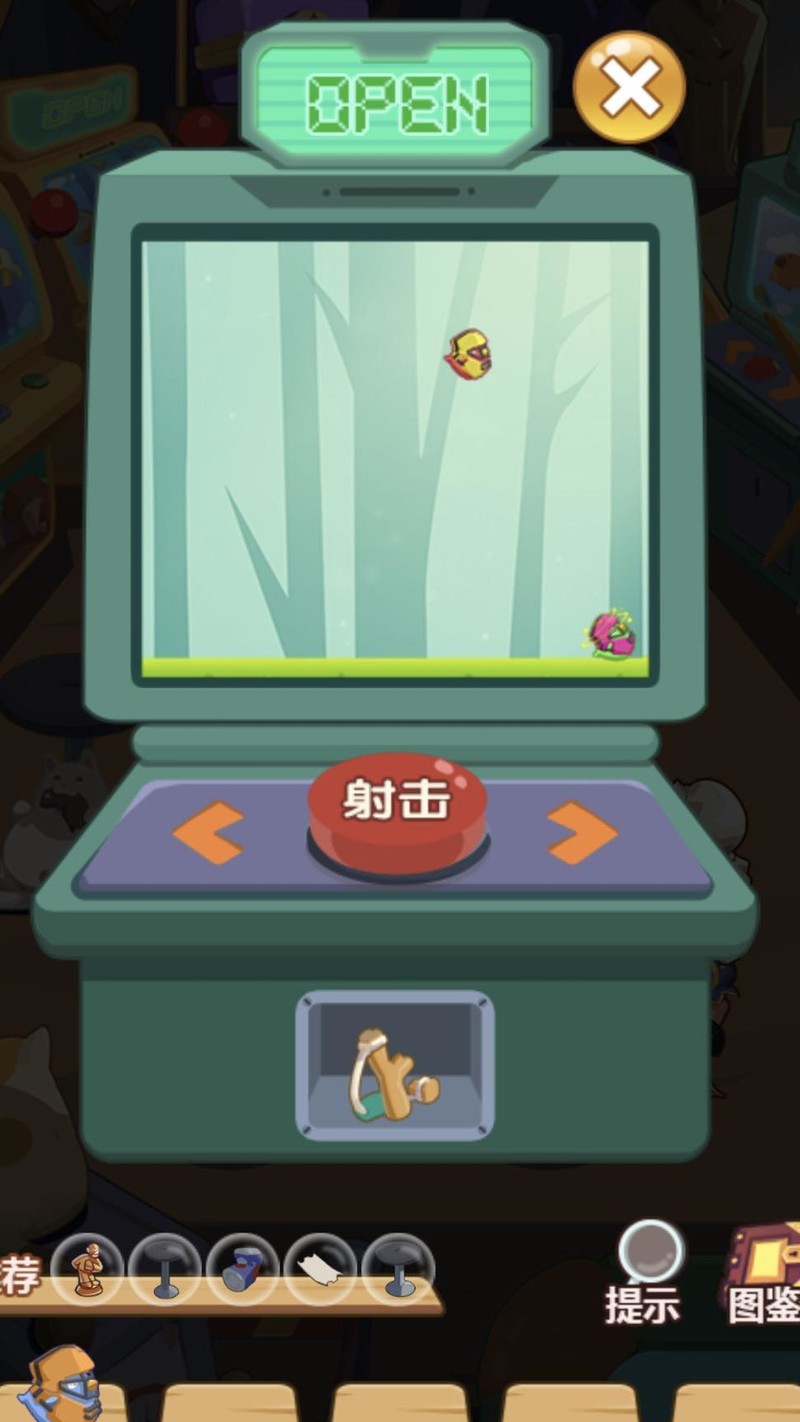Select the wooden figurine item bubble
Image resolution: width=800 pixels, height=1422 pixels.
point(88,1268)
